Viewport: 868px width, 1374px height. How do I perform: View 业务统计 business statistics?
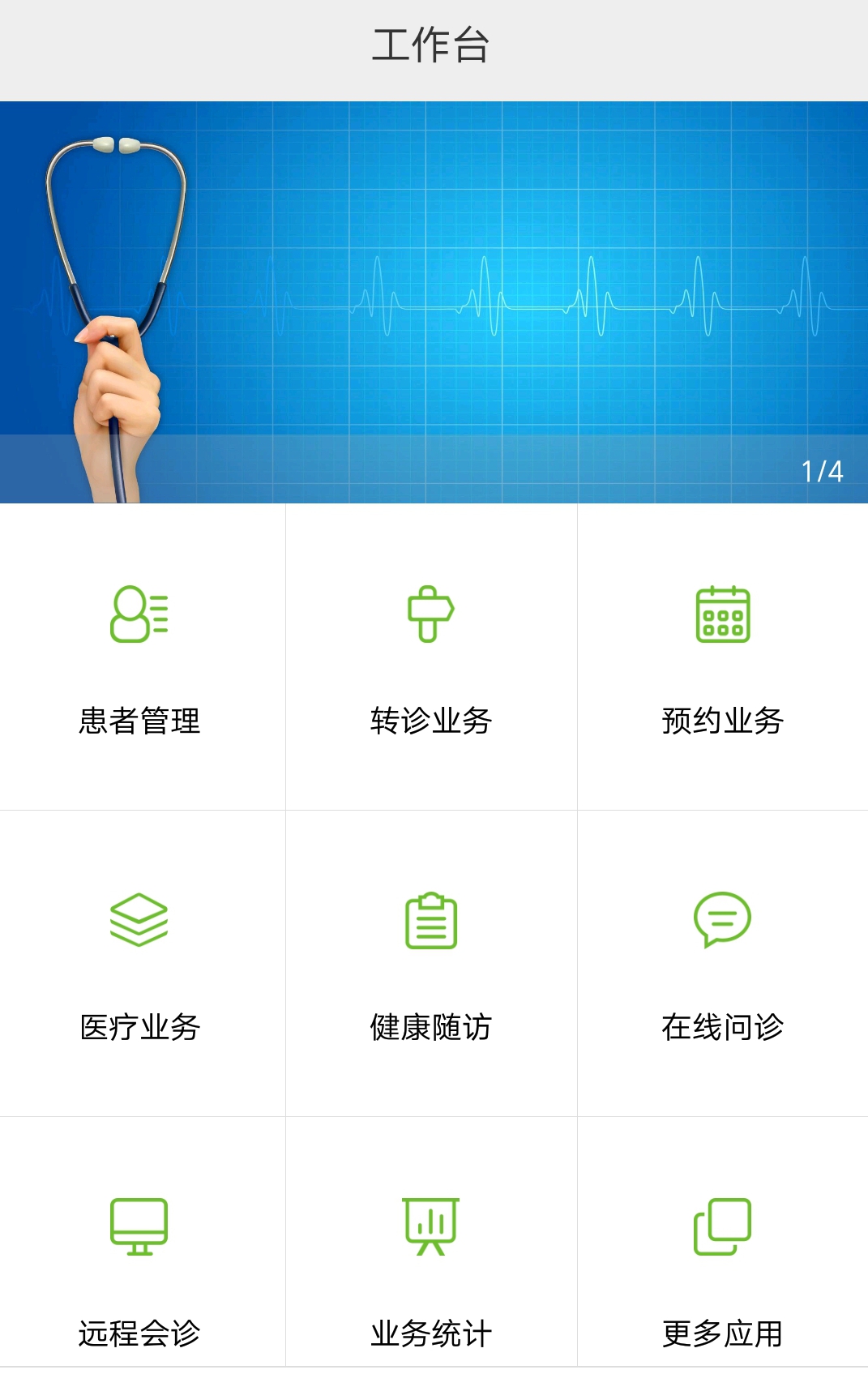point(431,1265)
